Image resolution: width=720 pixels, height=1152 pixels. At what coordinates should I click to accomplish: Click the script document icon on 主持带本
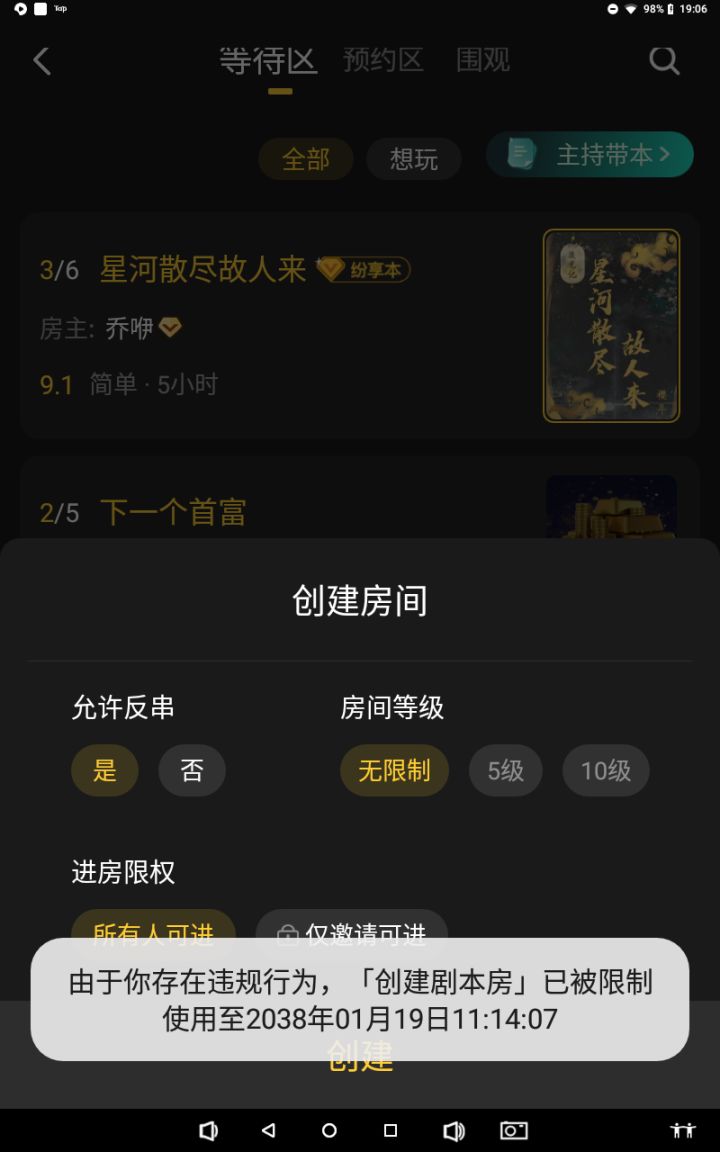(522, 154)
